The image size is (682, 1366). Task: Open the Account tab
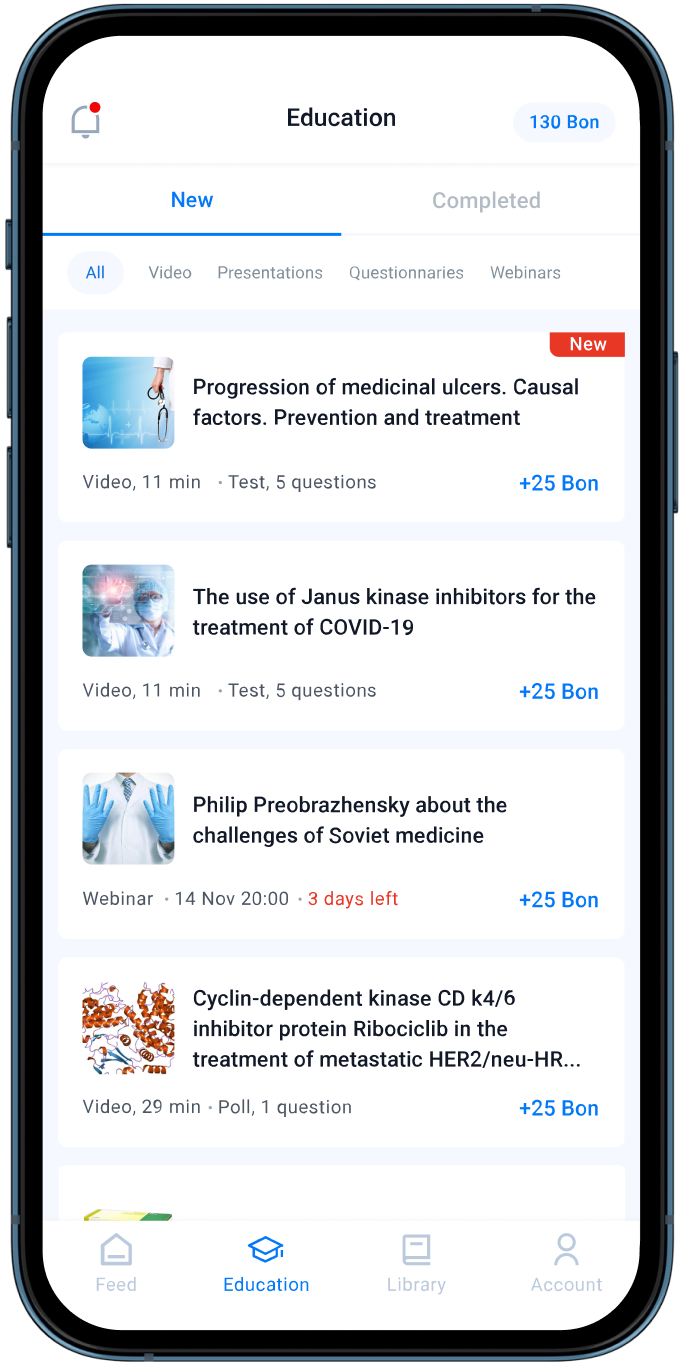point(566,1264)
